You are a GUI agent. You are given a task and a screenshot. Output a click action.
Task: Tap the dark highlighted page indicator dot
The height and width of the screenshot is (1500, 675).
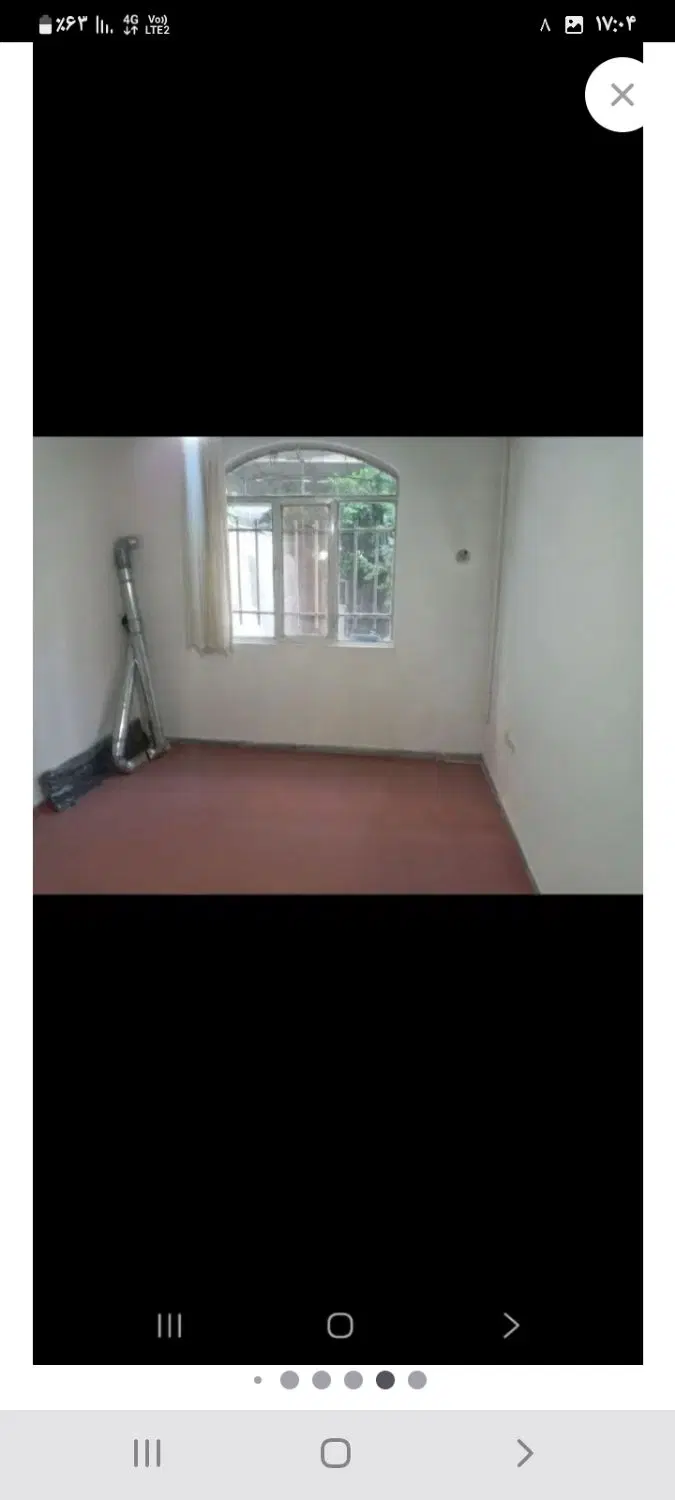click(385, 1380)
